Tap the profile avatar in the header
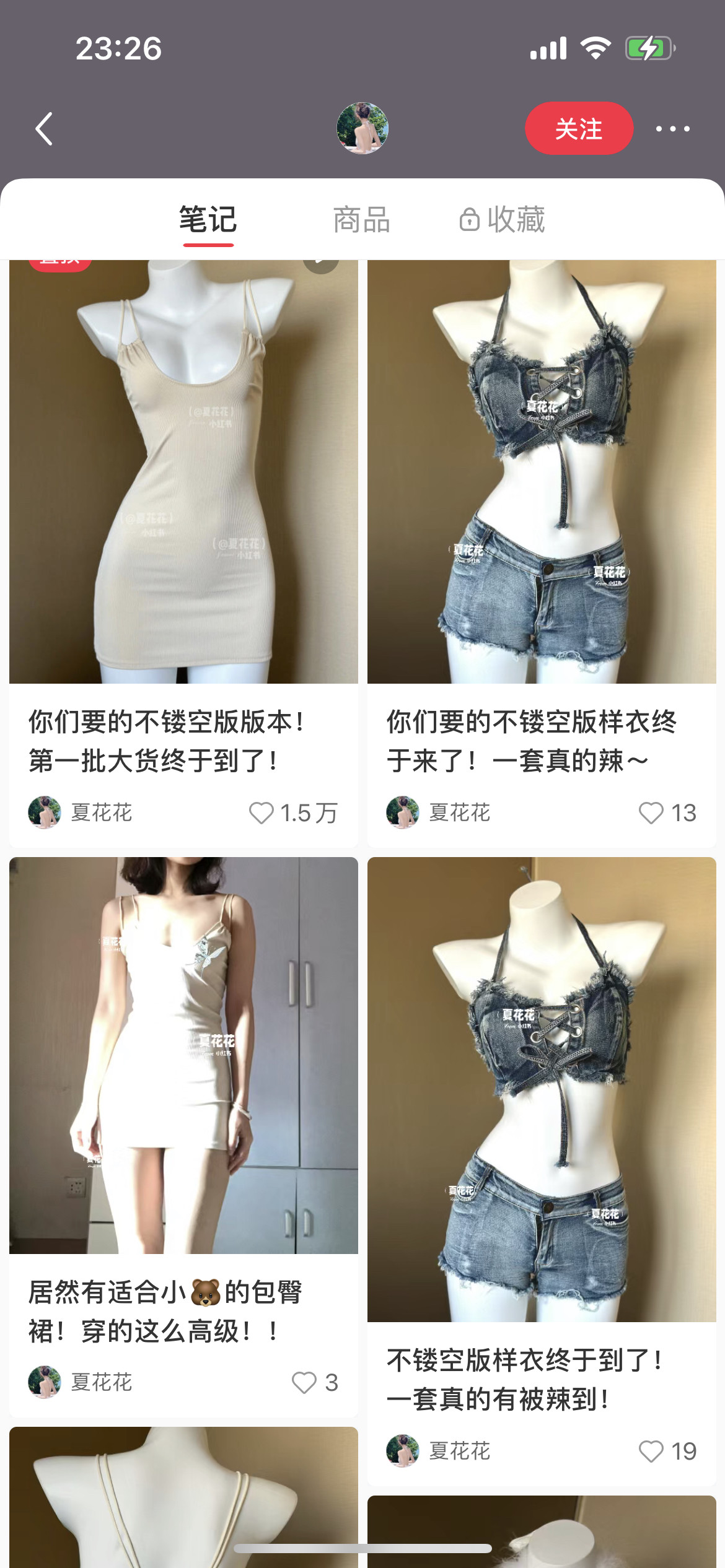 [362, 128]
